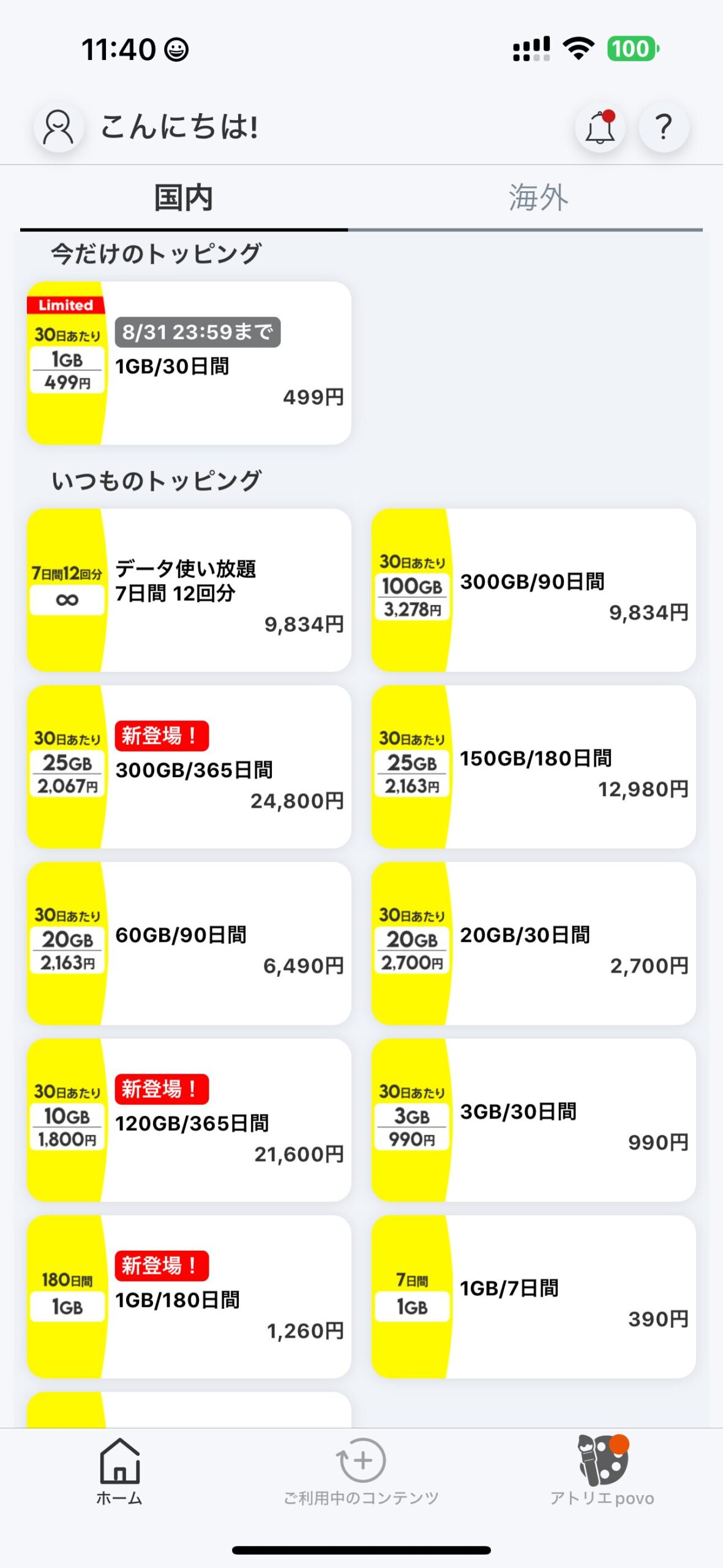The image size is (723, 1568).
Task: Open the 1GB/180日間 1,260円 topping
Action: (189, 1297)
